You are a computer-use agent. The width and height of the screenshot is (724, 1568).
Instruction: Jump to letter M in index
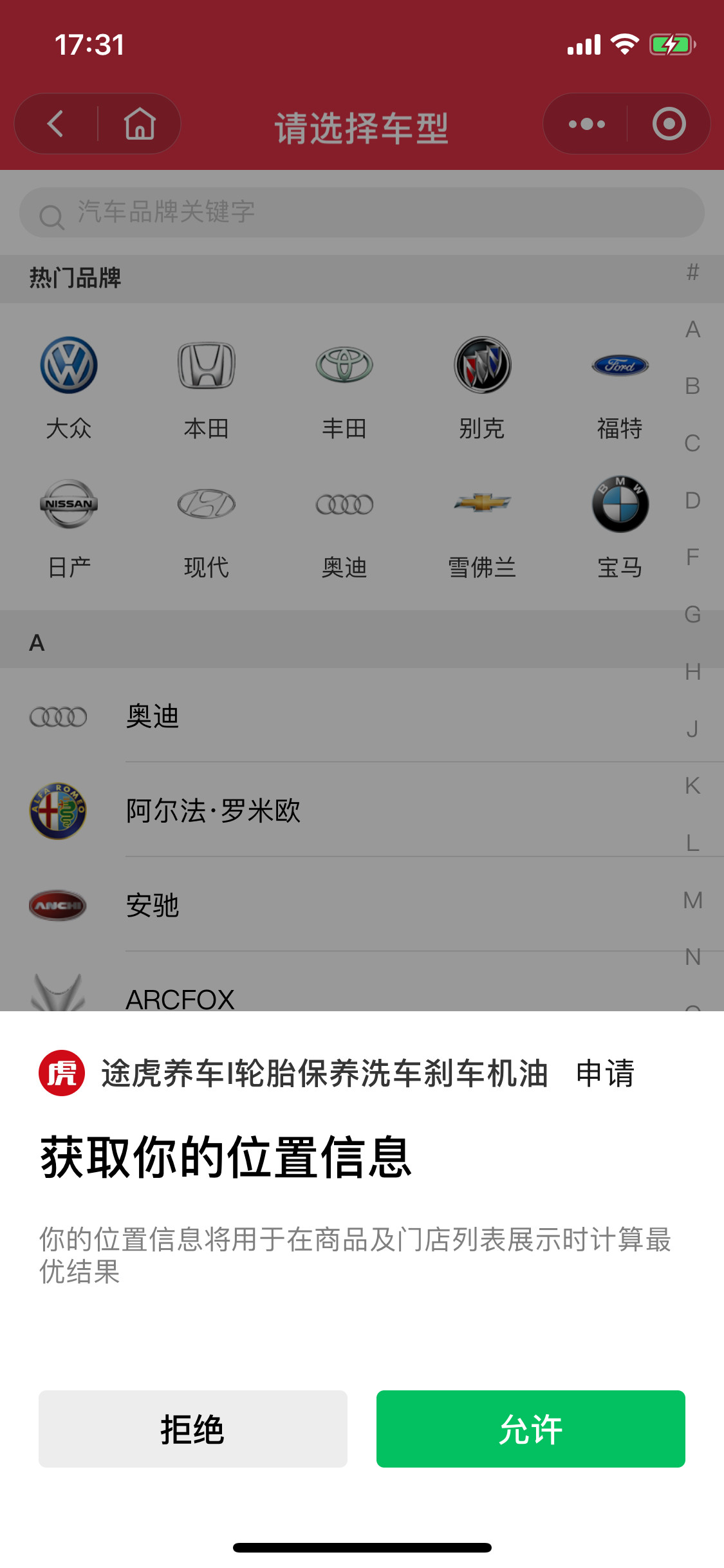692,900
